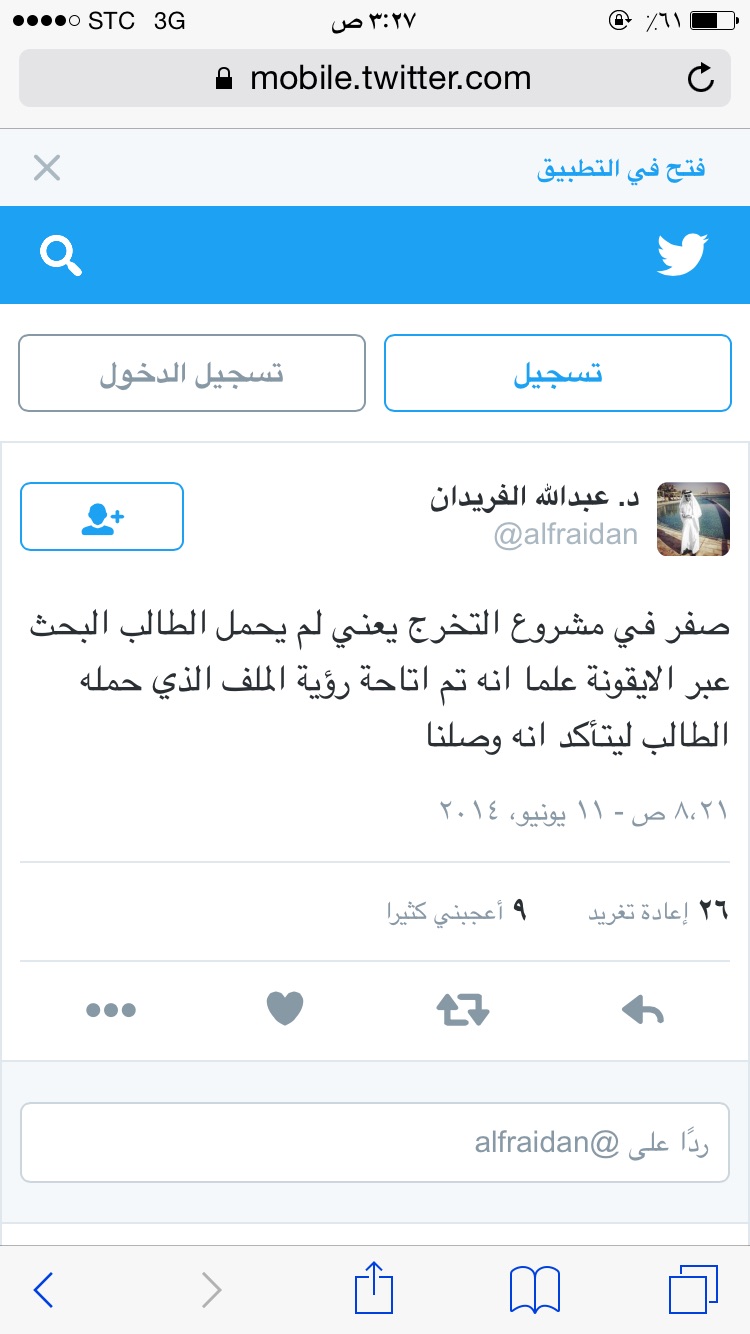Go to Twitter home via bird icon
750x1334 pixels.
tap(682, 255)
